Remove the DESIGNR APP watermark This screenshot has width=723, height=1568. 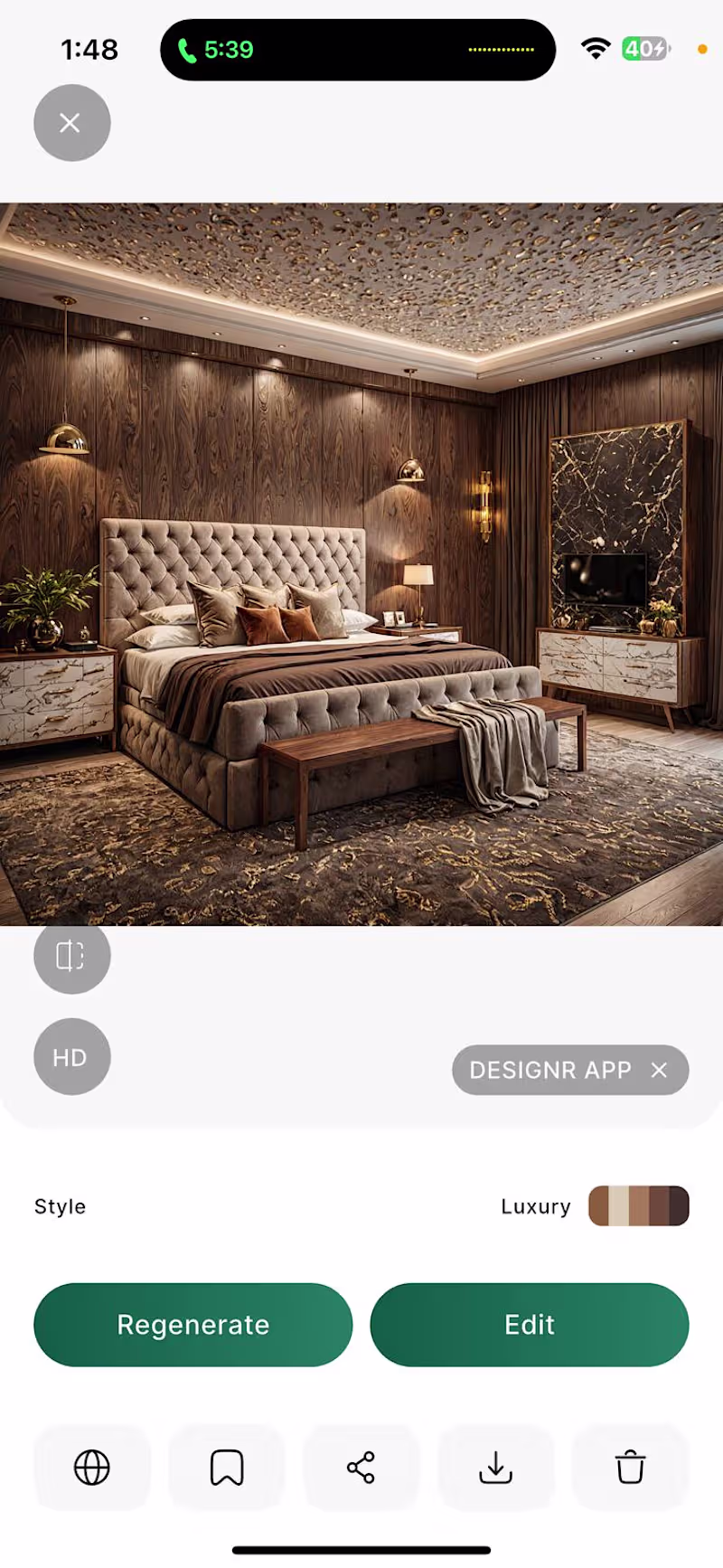coord(659,1071)
